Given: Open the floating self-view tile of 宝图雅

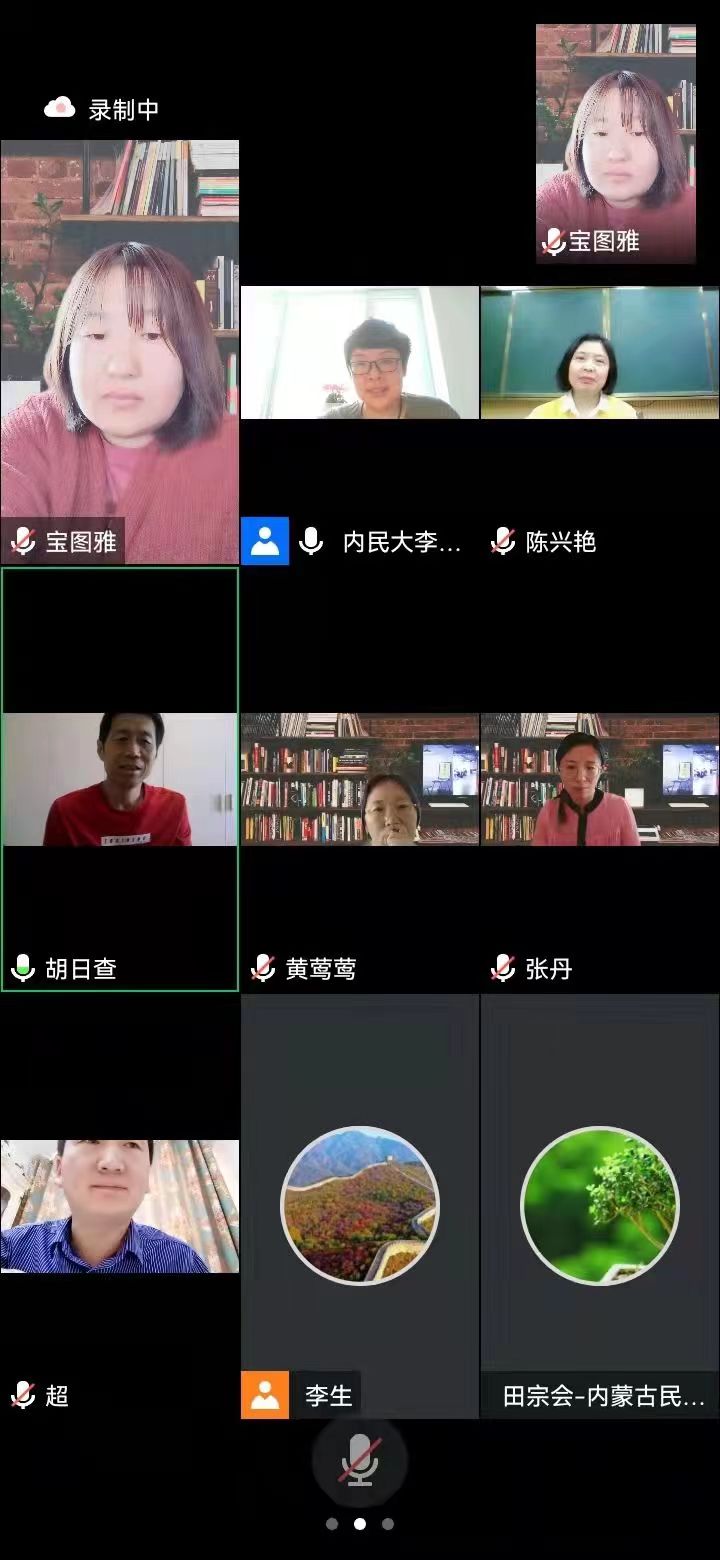Looking at the screenshot, I should coord(615,144).
